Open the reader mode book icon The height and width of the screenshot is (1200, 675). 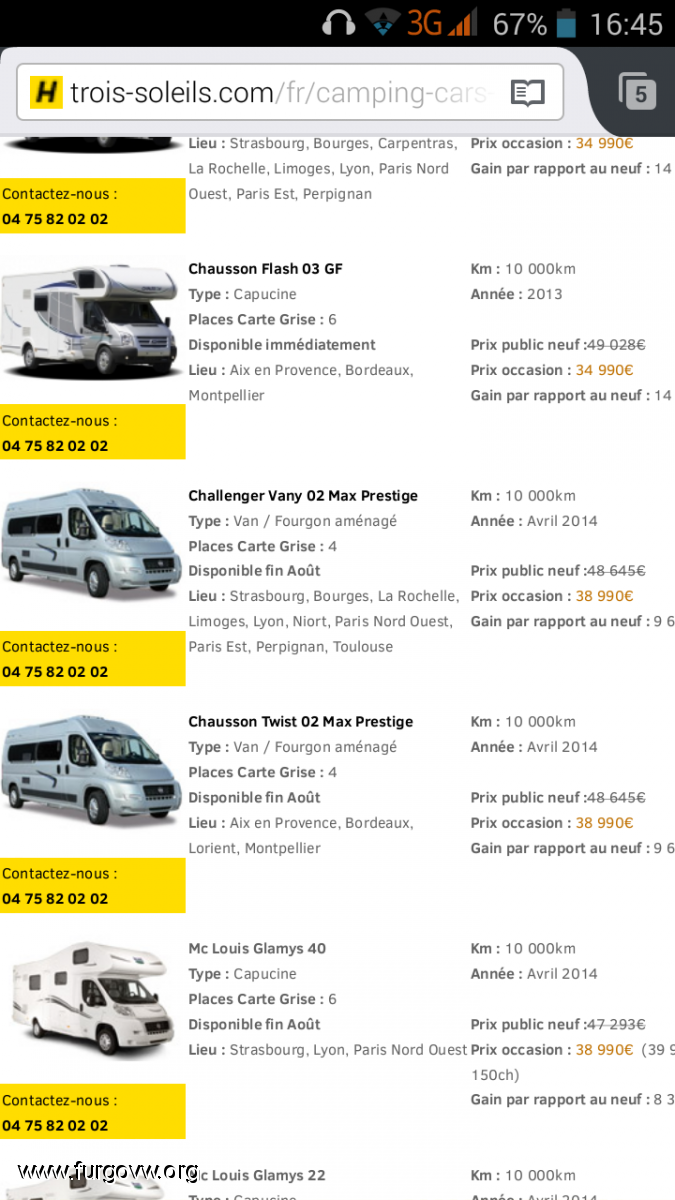point(527,94)
